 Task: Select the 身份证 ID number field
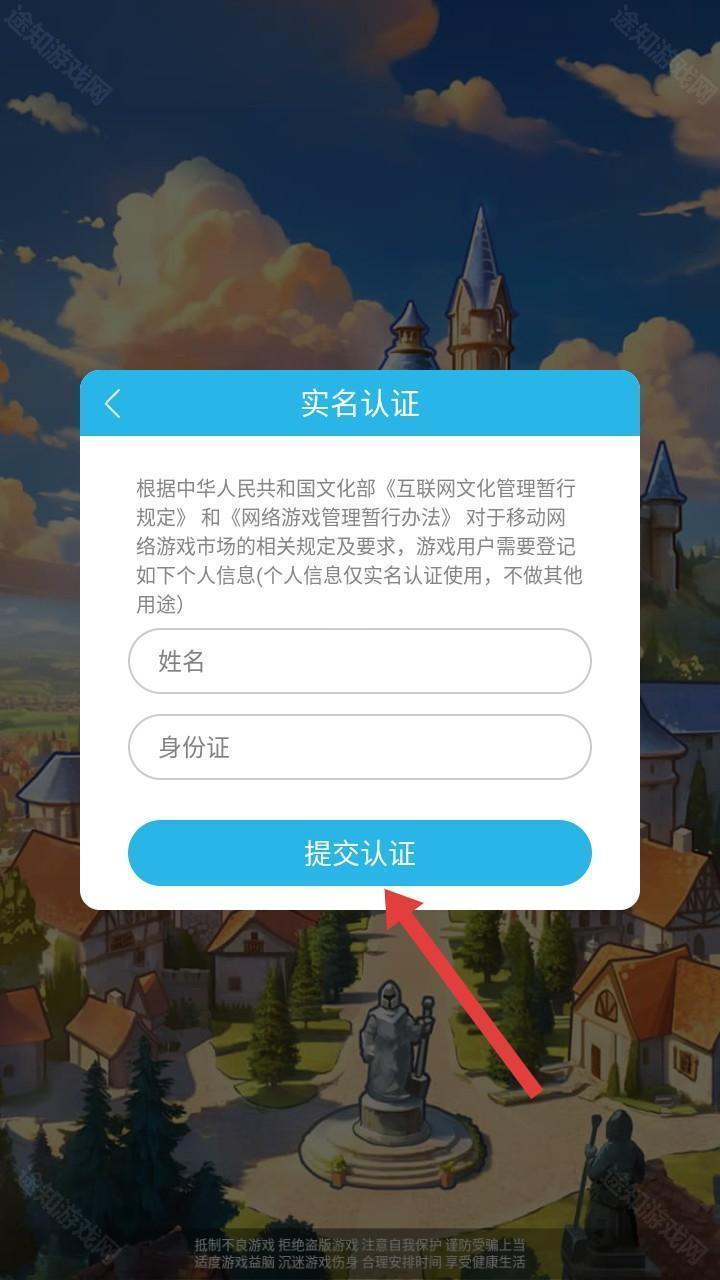[360, 747]
